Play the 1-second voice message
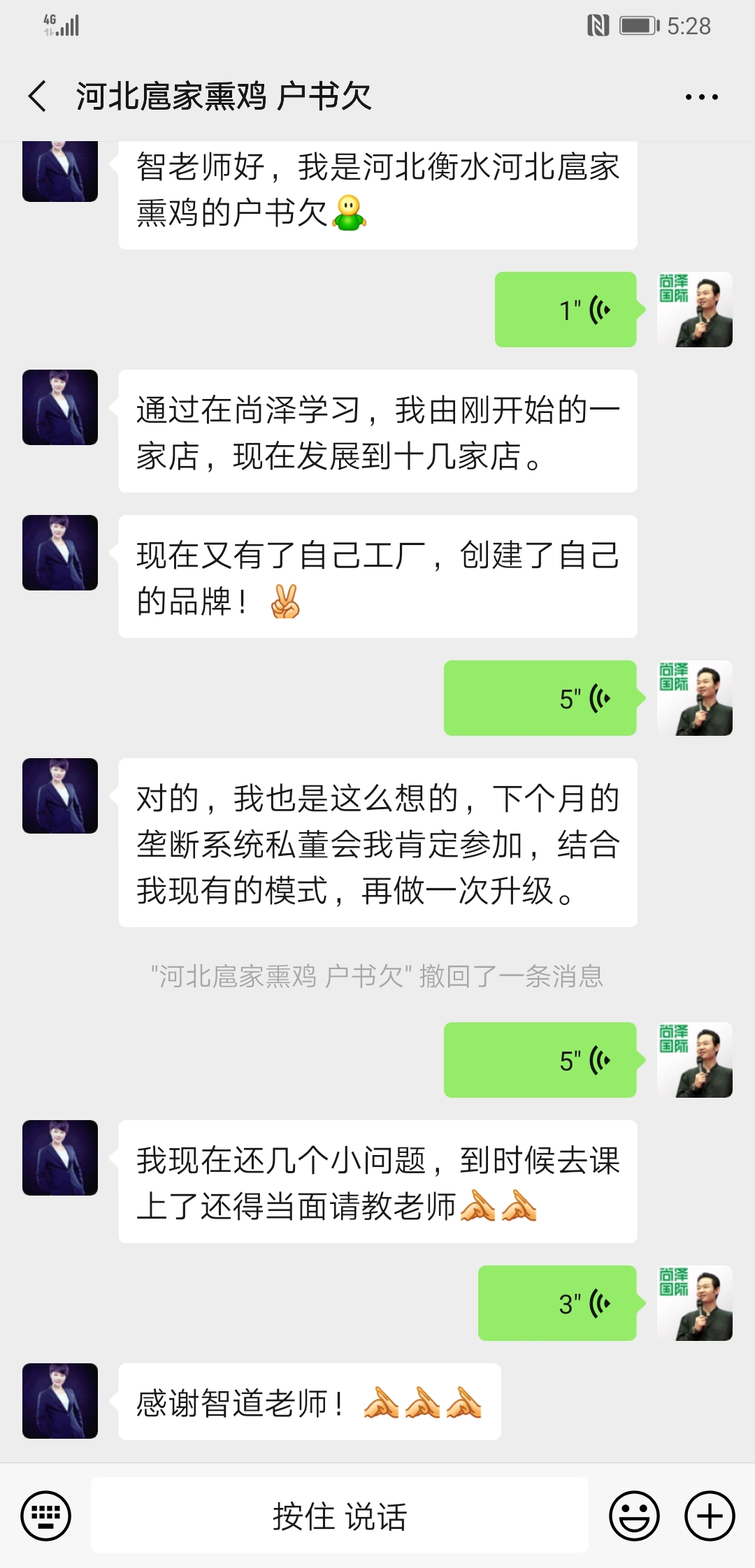755x1568 pixels. [x=566, y=310]
